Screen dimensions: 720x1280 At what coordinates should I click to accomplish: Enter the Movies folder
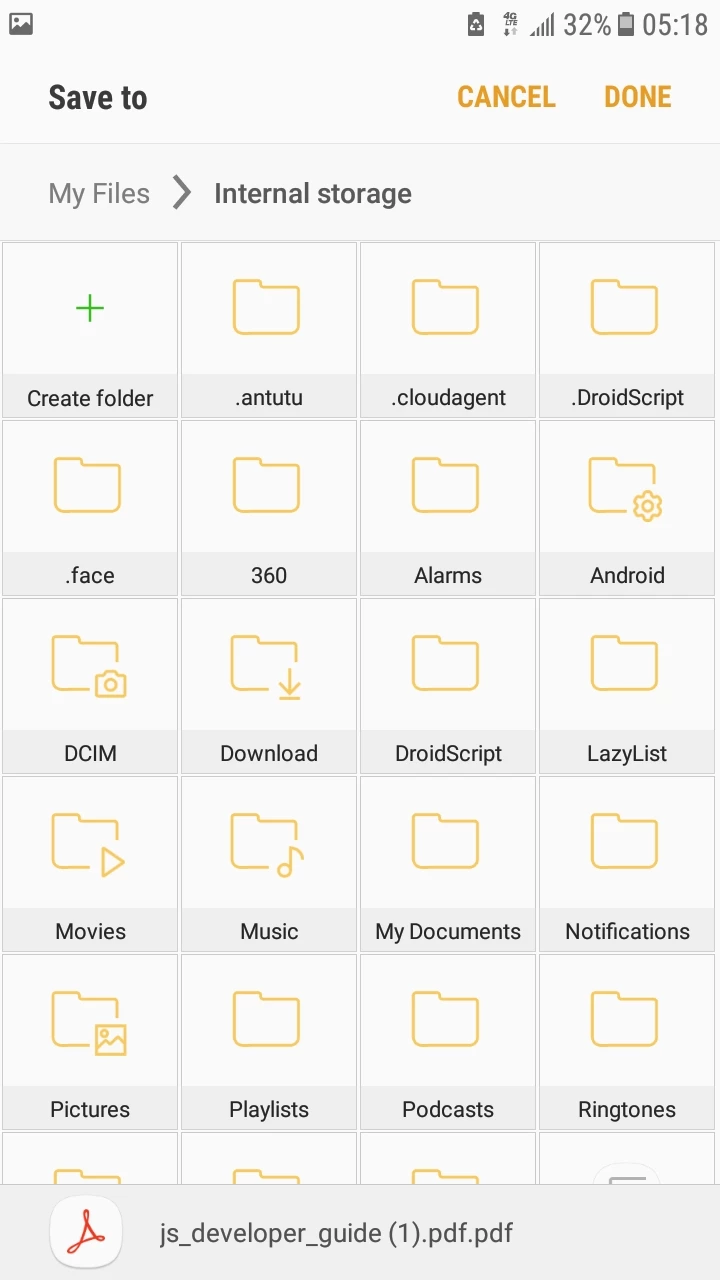click(x=90, y=863)
